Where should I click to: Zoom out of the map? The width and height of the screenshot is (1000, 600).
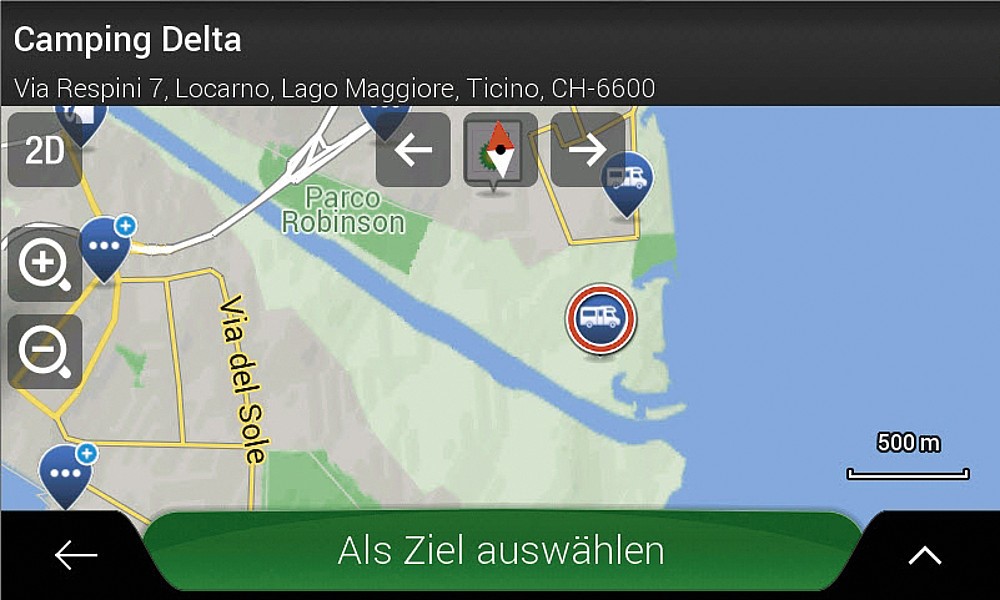(44, 352)
